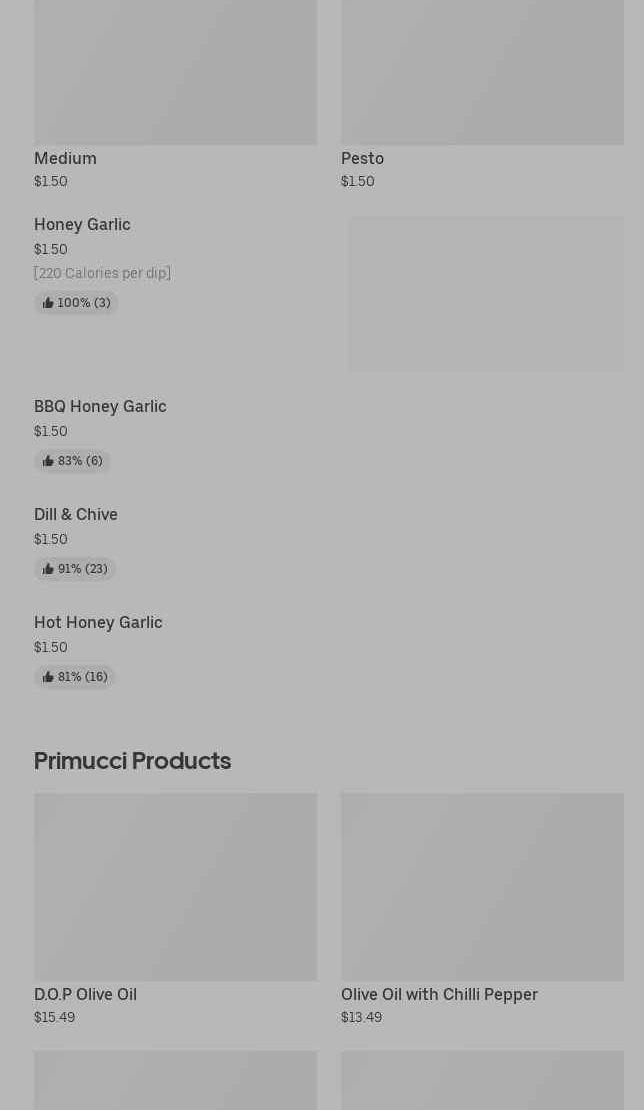Open the Honey Garlic dip item
Image resolution: width=644 pixels, height=1110 pixels.
[x=329, y=294]
